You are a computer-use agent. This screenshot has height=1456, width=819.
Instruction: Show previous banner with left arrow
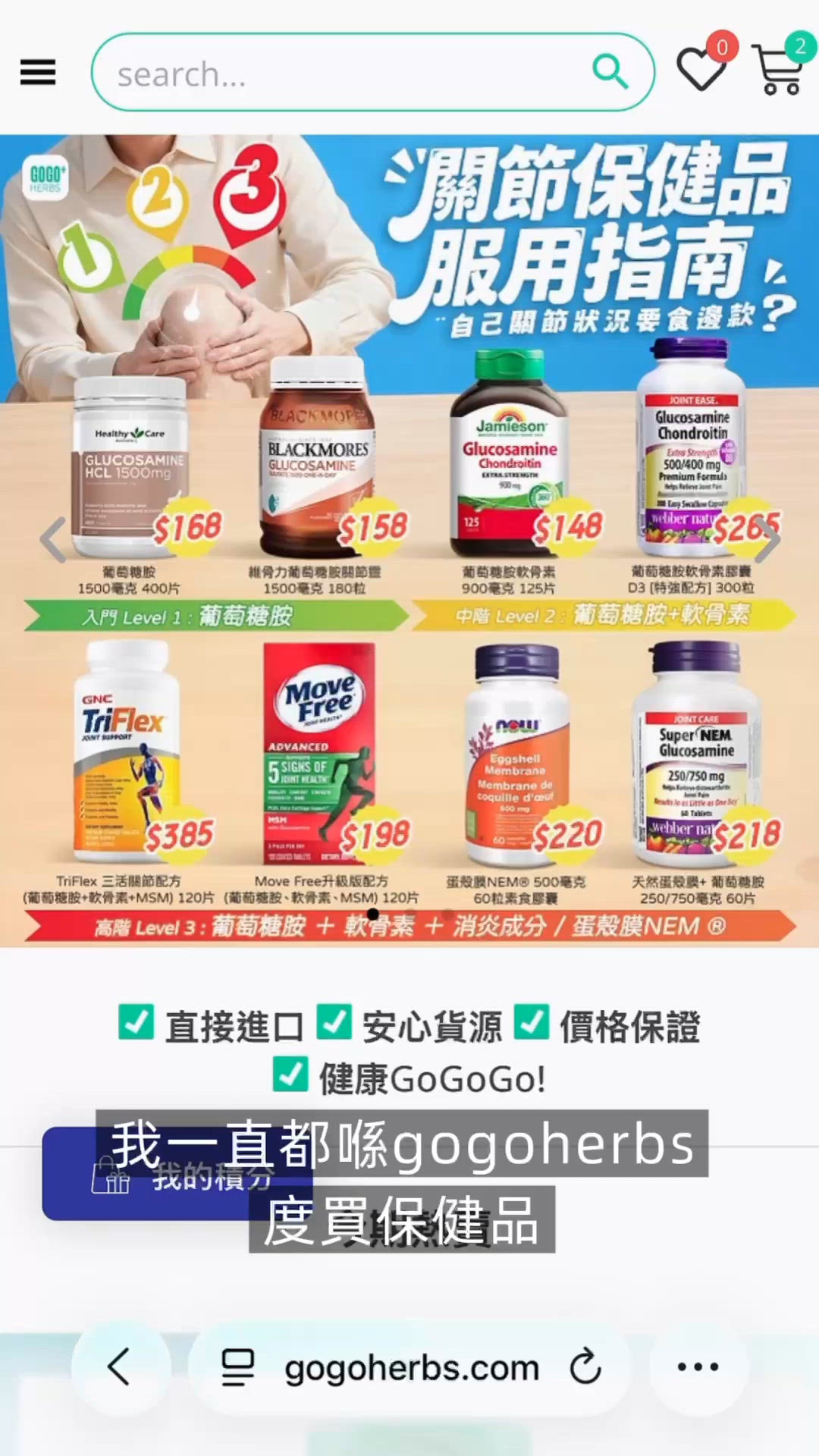pos(53,540)
